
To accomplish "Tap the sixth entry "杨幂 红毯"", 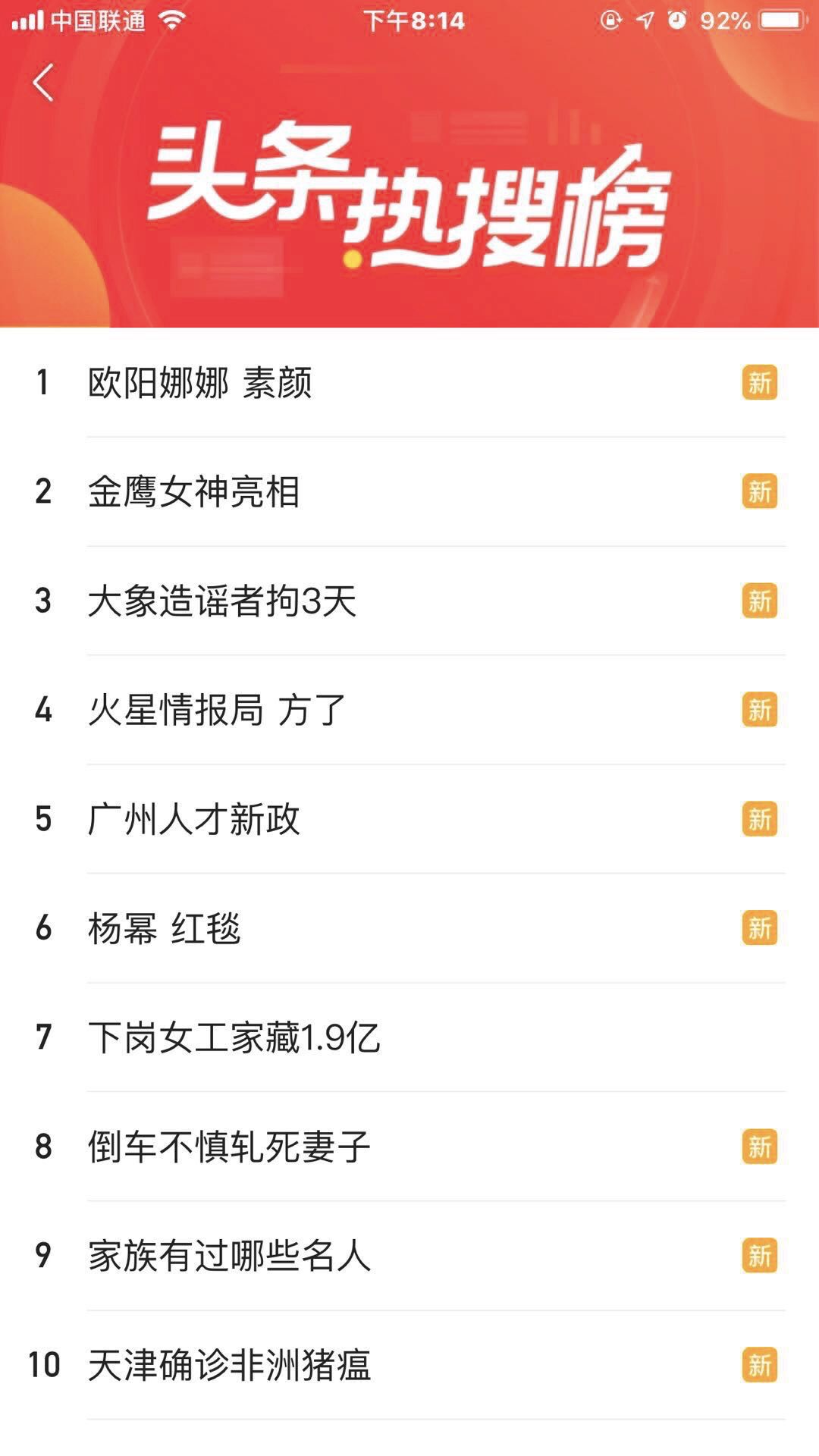I will point(165,929).
